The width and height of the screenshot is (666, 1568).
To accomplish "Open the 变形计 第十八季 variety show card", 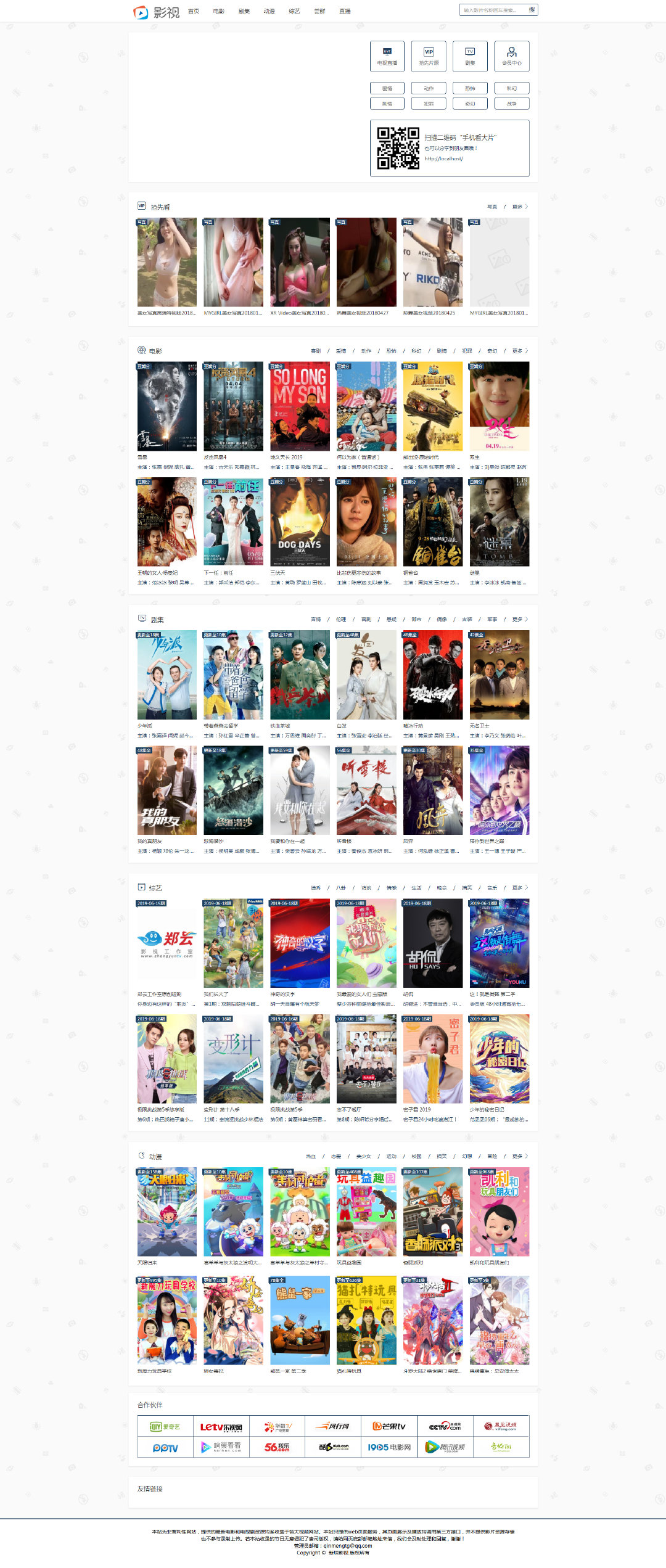I will (x=233, y=1059).
